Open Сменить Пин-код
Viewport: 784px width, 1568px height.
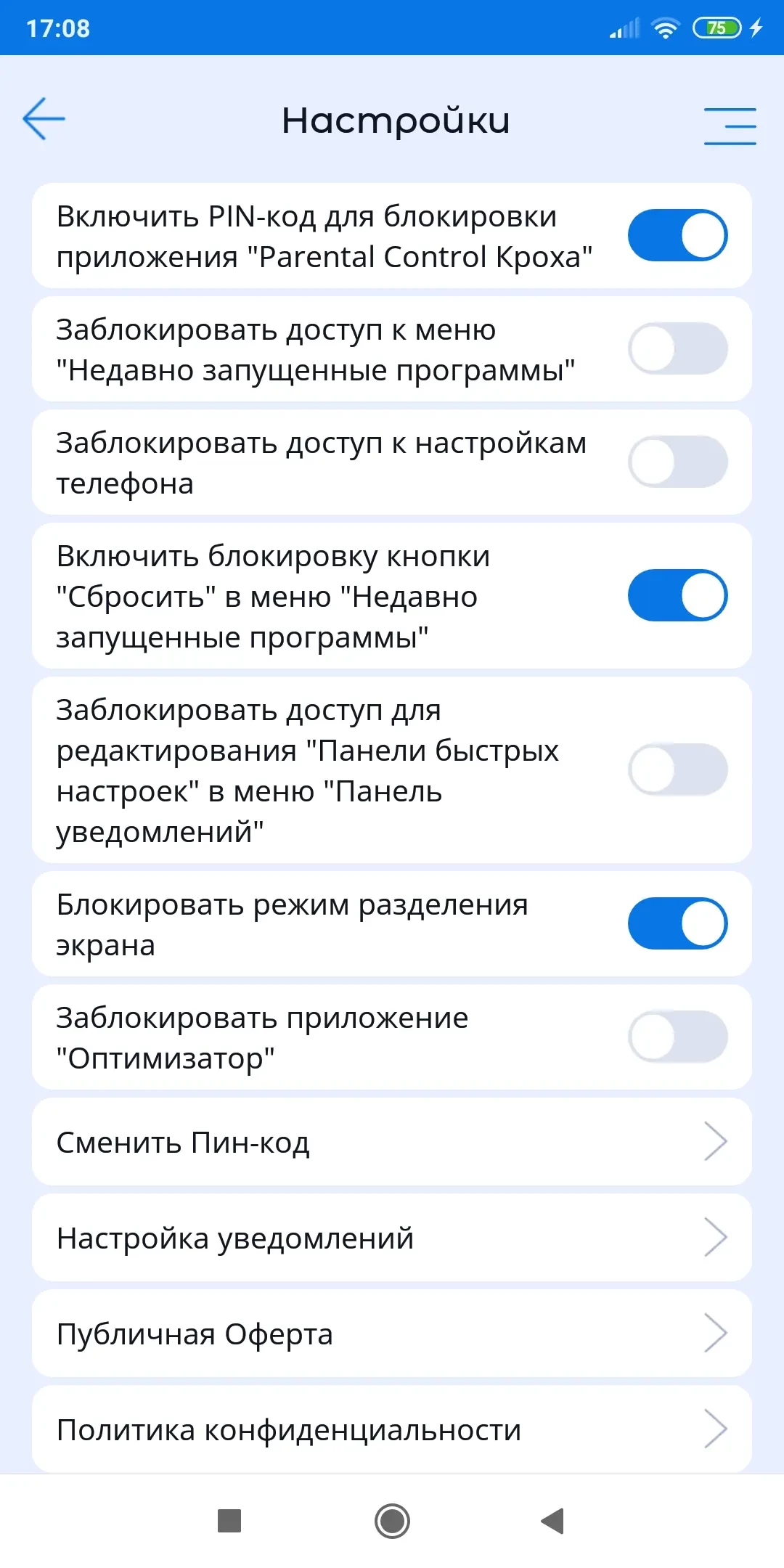click(392, 1142)
